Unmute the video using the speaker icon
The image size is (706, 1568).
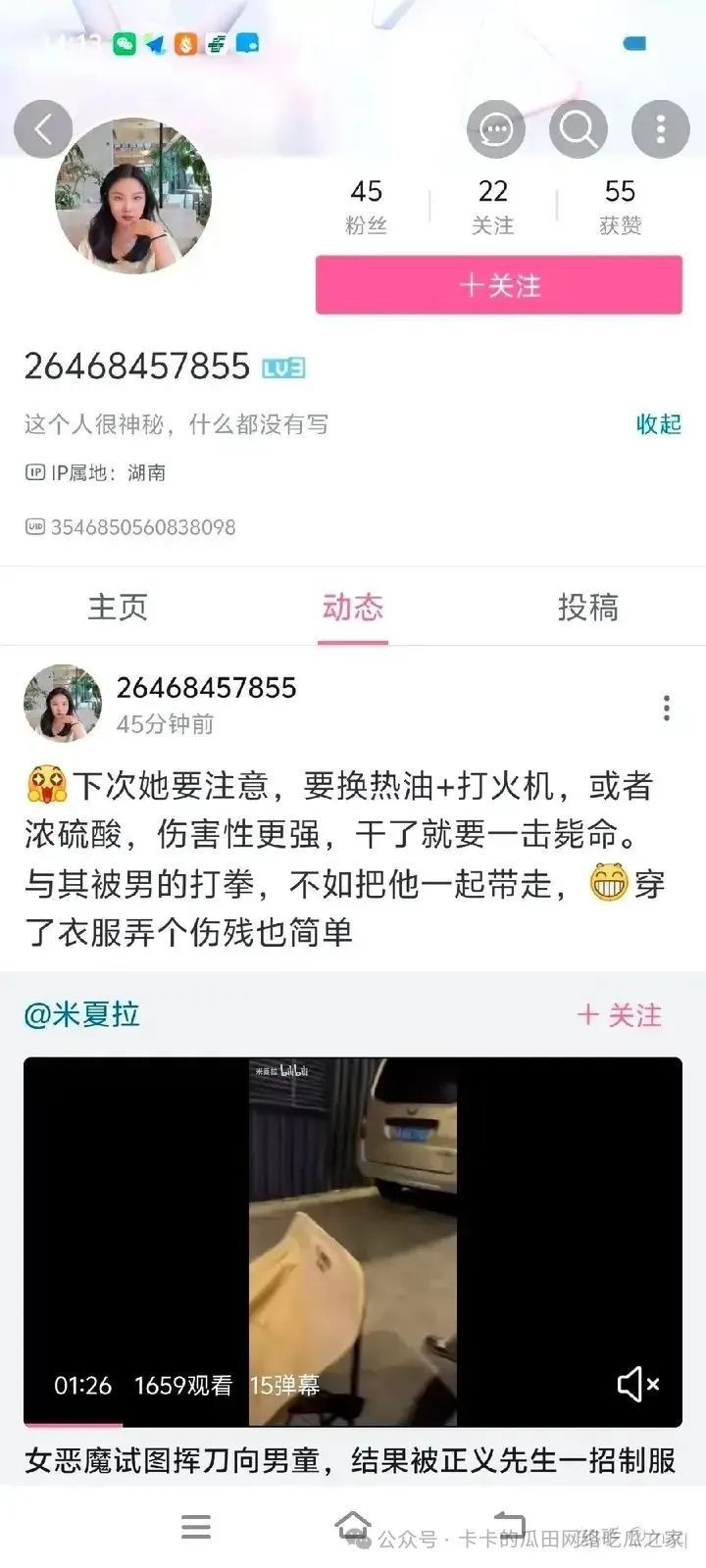coord(638,1384)
